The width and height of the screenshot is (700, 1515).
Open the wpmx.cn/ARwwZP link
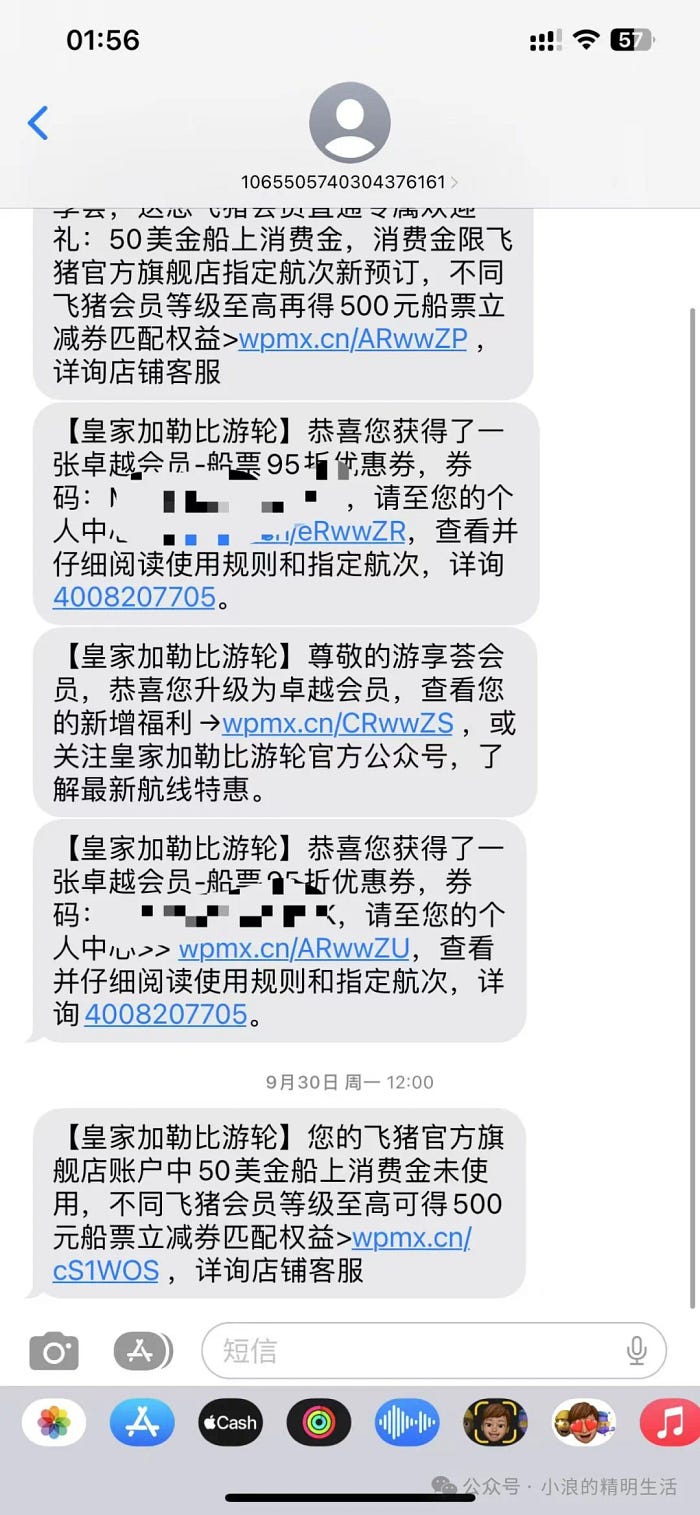click(352, 339)
